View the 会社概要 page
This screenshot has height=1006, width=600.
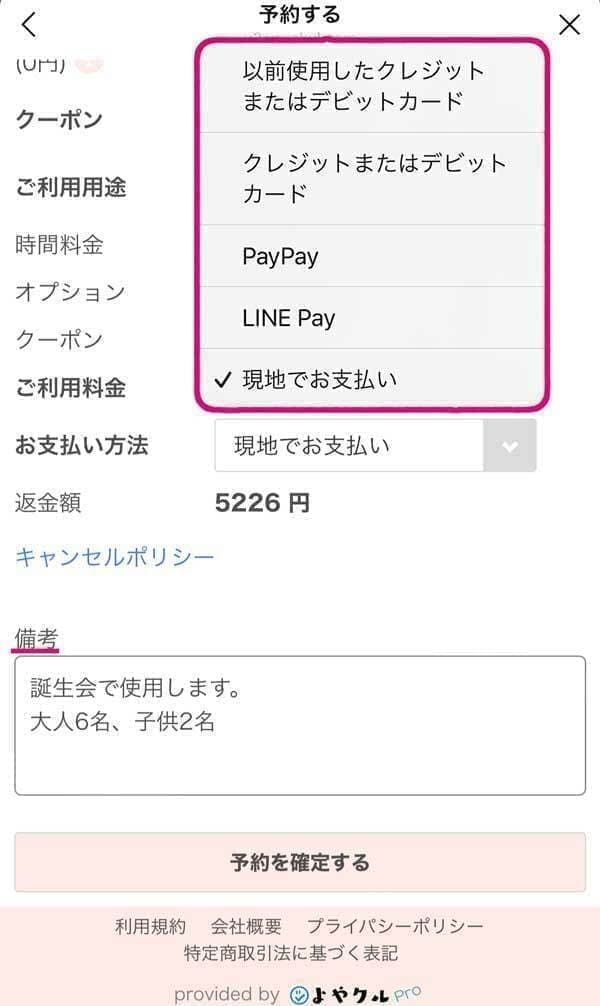coord(246,926)
